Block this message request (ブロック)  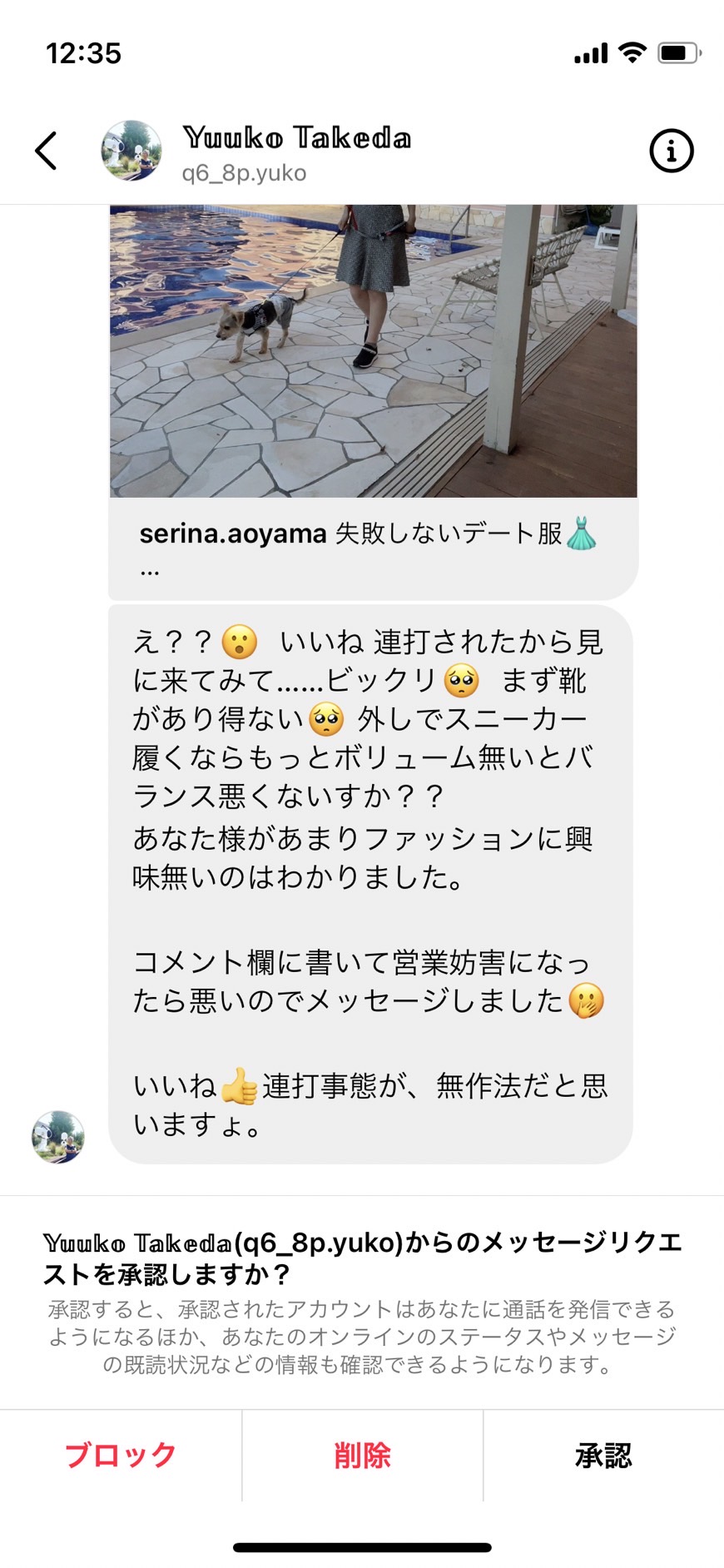coord(121,1455)
